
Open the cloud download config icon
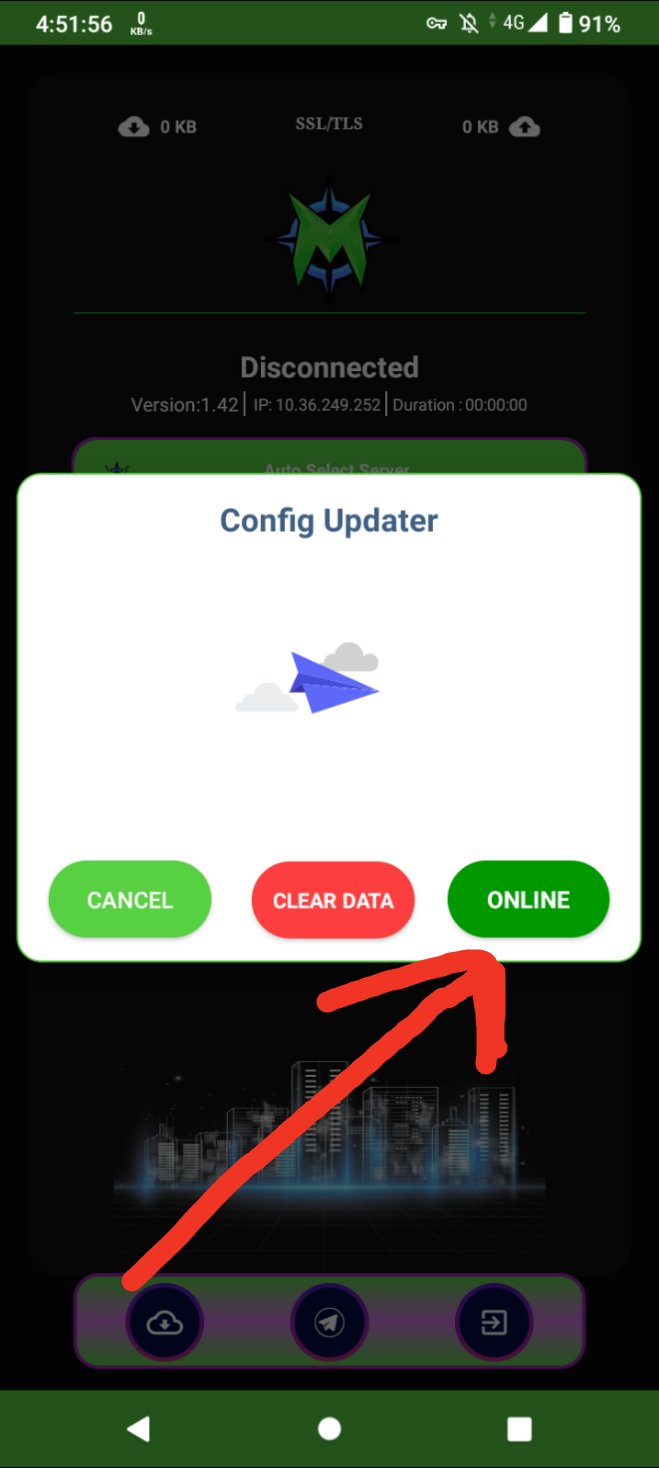pos(165,1323)
